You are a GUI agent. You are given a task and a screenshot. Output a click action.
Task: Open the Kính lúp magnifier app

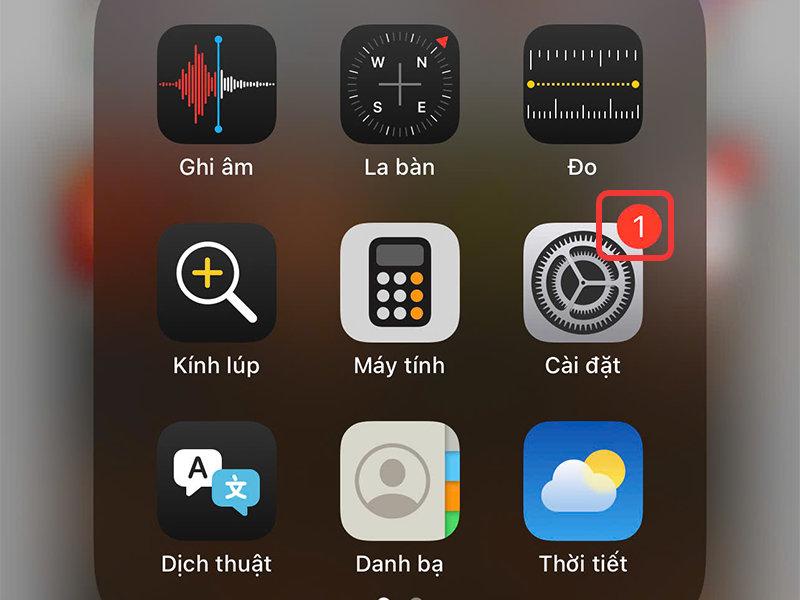[x=216, y=283]
